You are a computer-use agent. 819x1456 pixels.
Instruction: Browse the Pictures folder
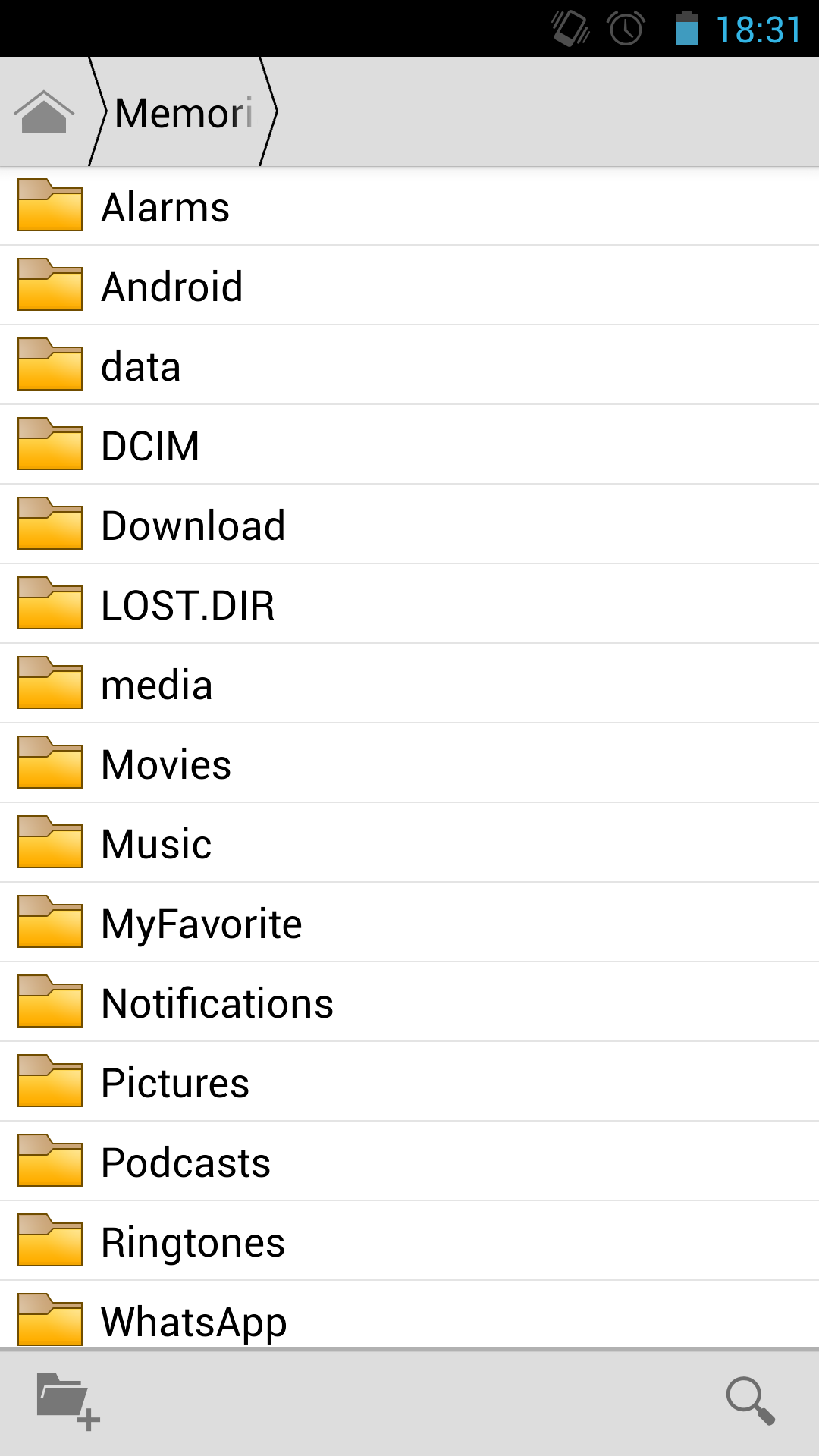click(x=409, y=1082)
